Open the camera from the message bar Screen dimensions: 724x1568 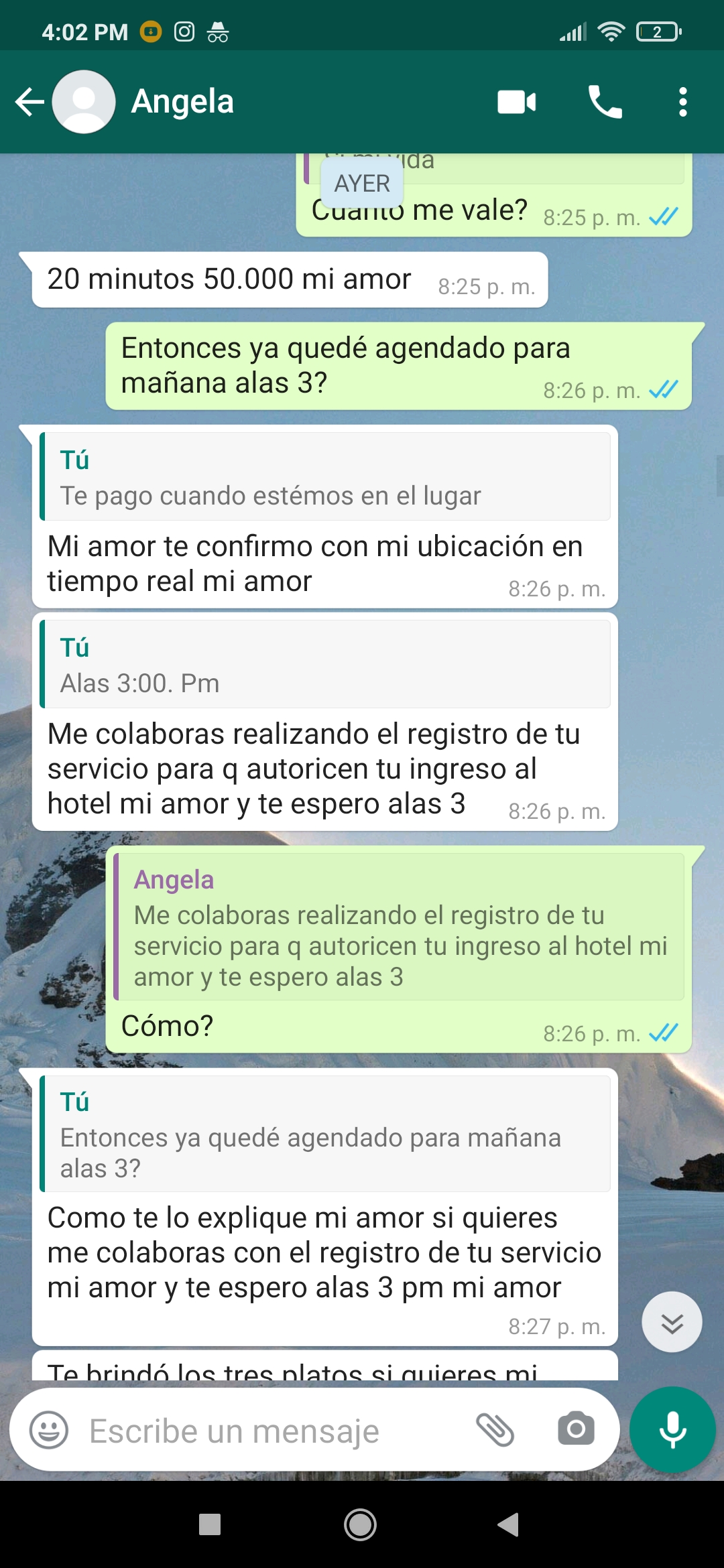click(x=576, y=1429)
